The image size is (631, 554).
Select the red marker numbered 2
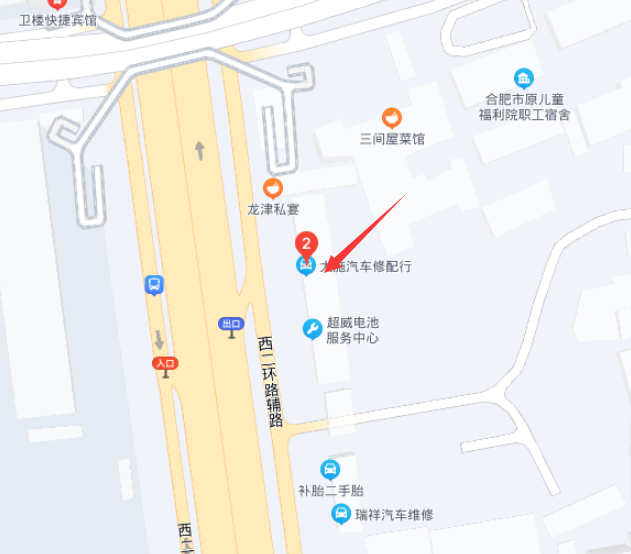[307, 242]
